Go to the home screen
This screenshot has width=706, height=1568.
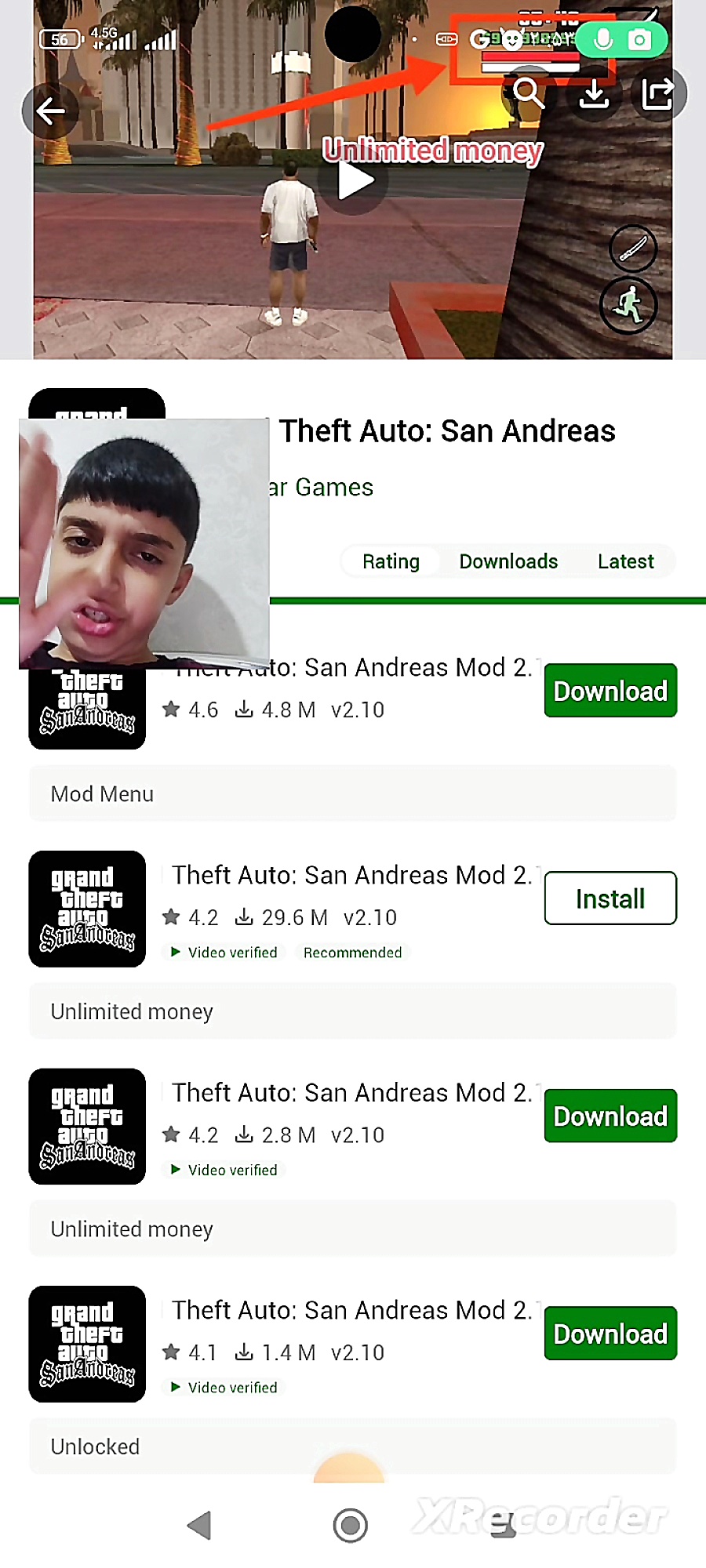click(350, 1526)
